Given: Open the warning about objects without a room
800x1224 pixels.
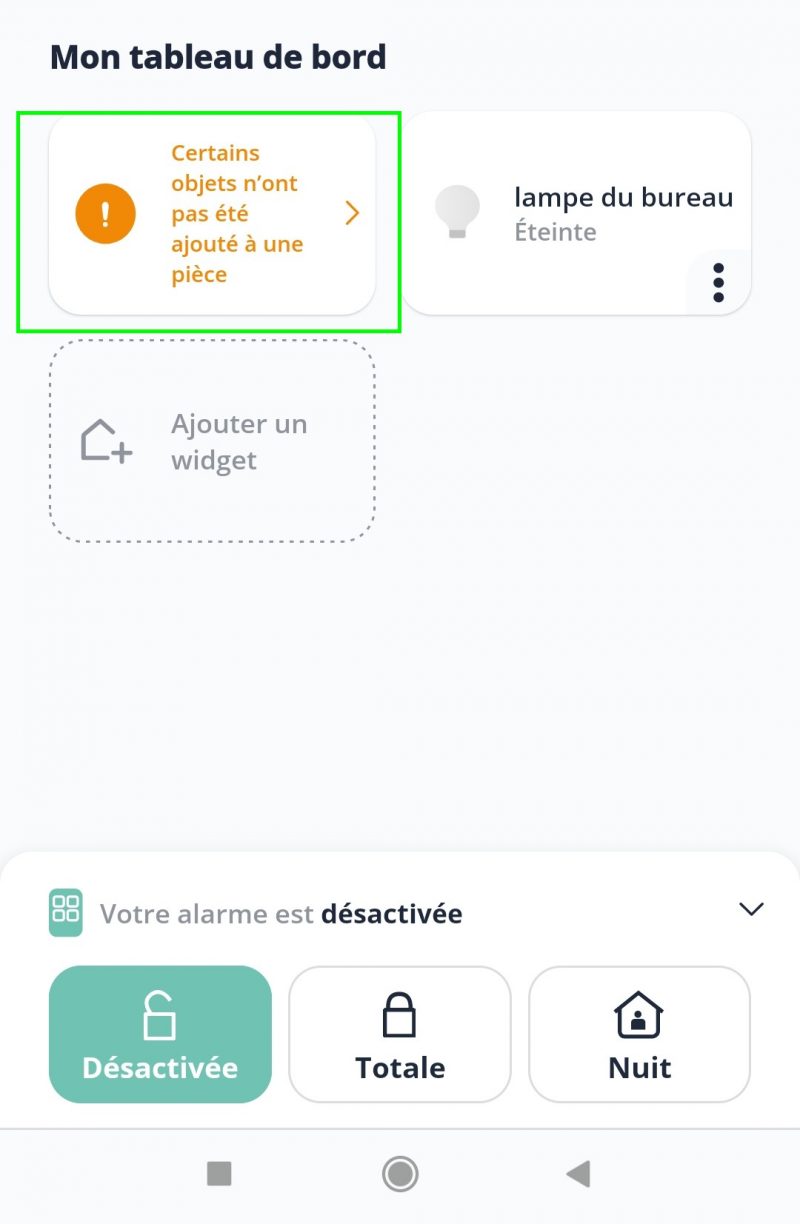Looking at the screenshot, I should coord(212,214).
